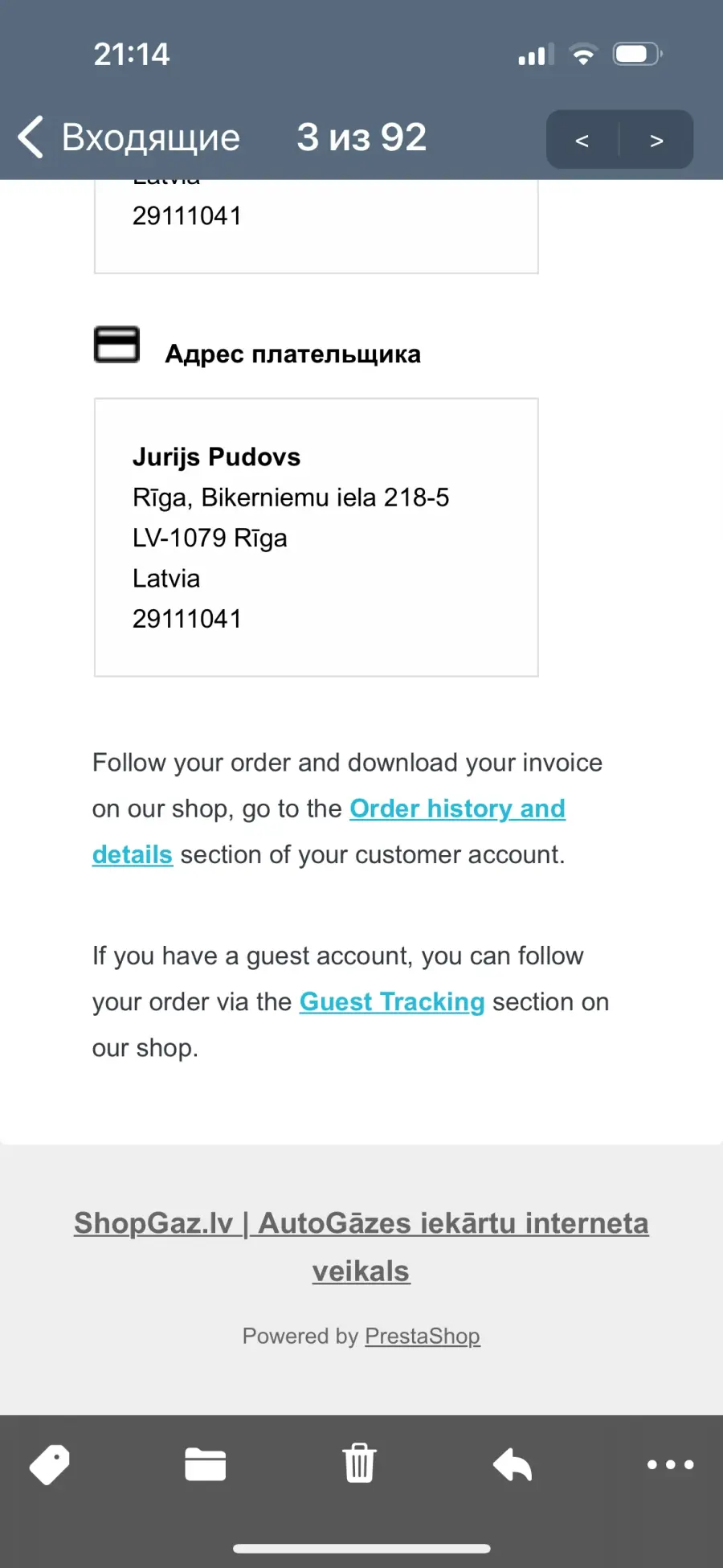The width and height of the screenshot is (723, 1568).
Task: Open the Guest Tracking link
Action: tap(392, 1002)
